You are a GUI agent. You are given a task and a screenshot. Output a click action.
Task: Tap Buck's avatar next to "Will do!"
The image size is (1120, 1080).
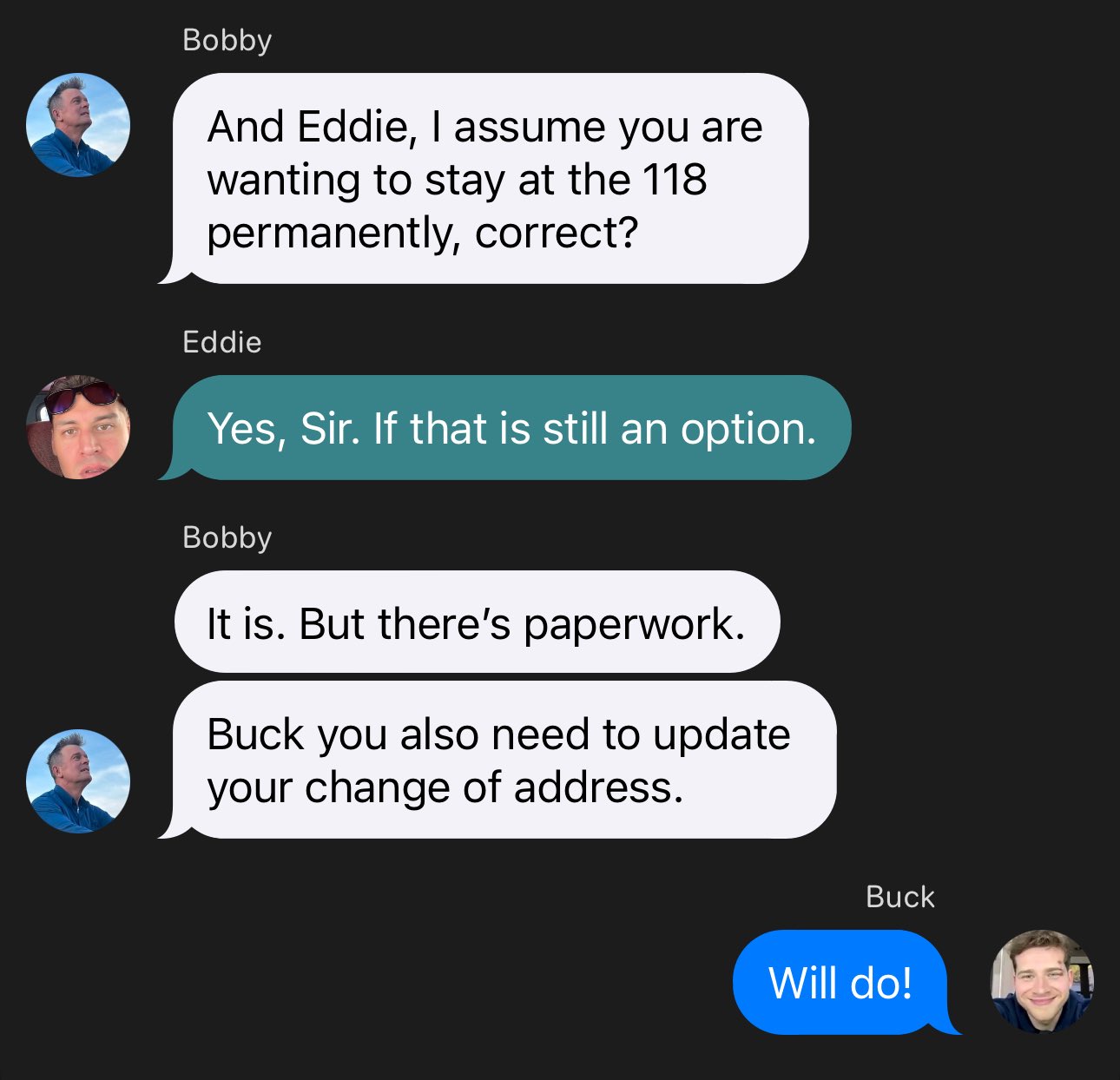click(x=1042, y=982)
